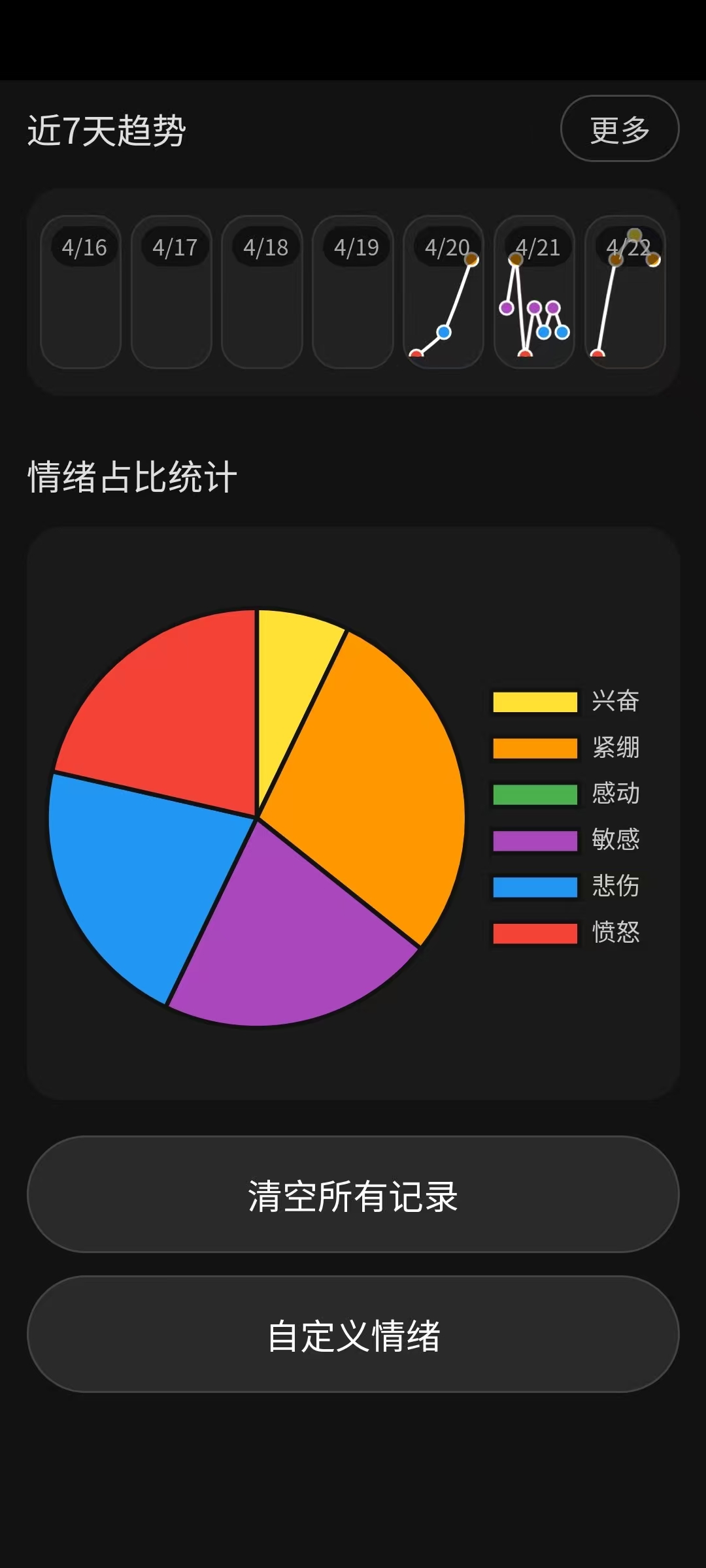Select the 4/16 day card
Image resolution: width=706 pixels, height=1568 pixels.
point(81,292)
